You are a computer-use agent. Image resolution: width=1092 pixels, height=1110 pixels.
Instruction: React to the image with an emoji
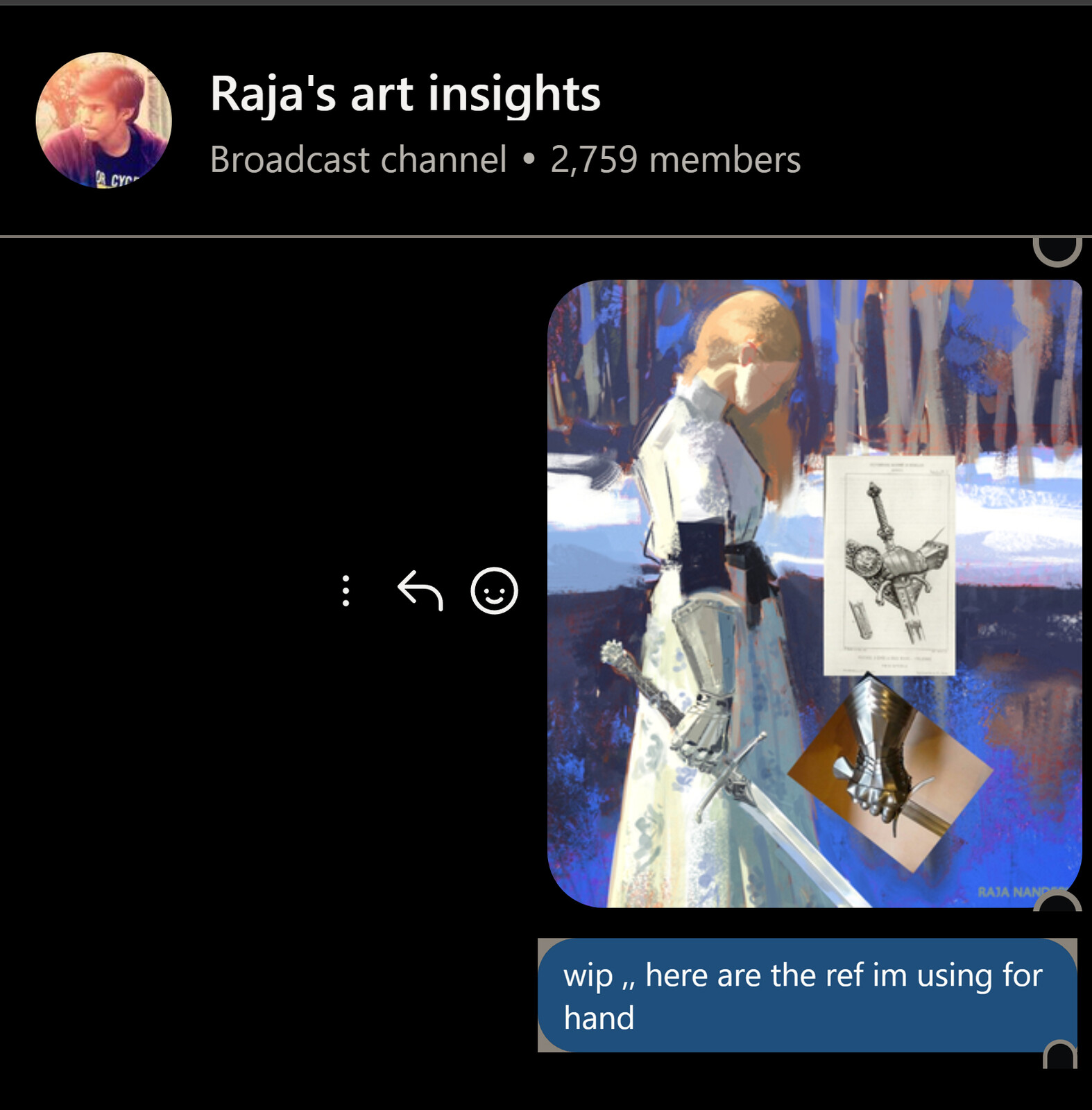point(494,591)
